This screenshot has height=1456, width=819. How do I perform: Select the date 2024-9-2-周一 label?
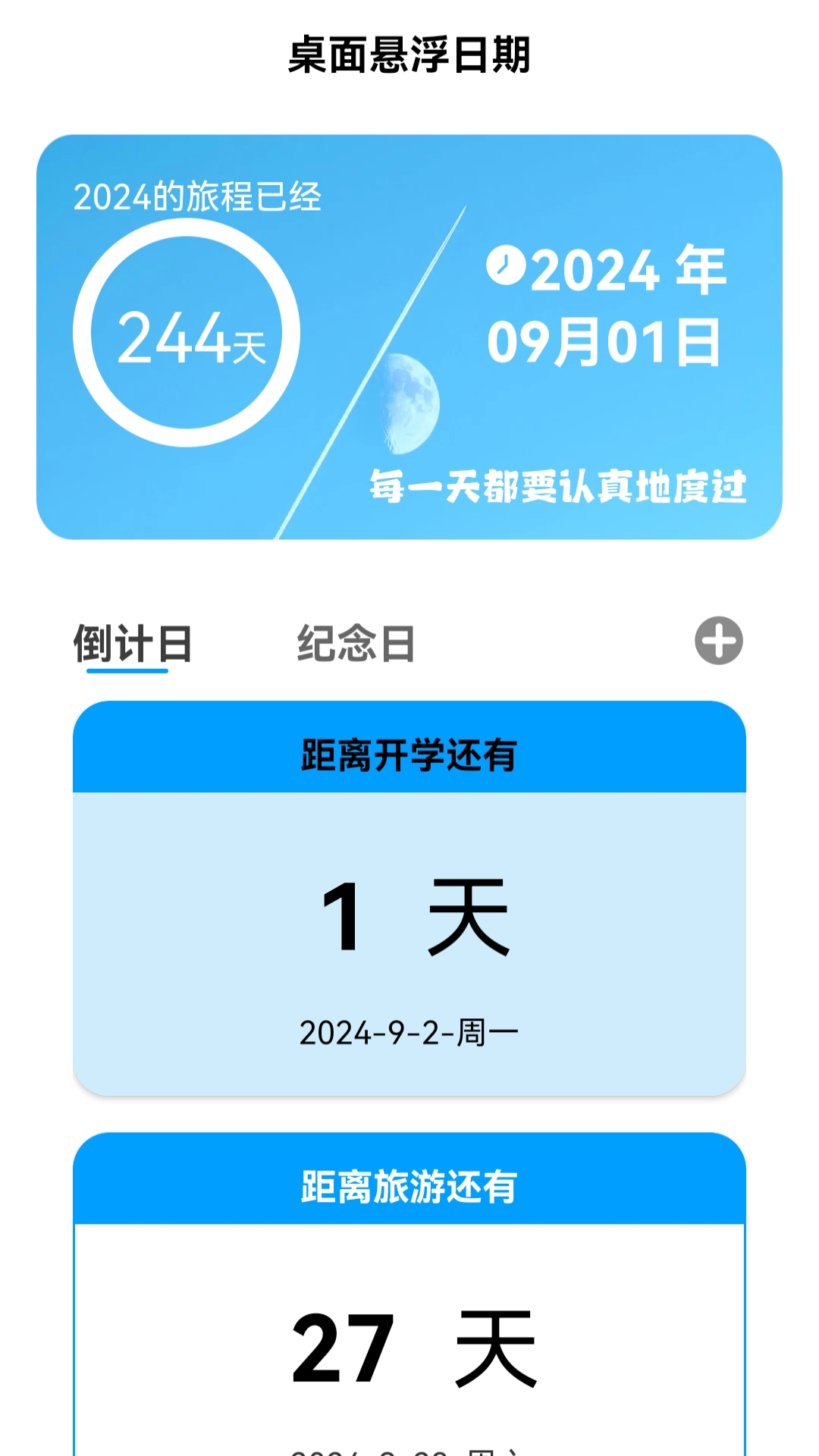pos(409,1030)
